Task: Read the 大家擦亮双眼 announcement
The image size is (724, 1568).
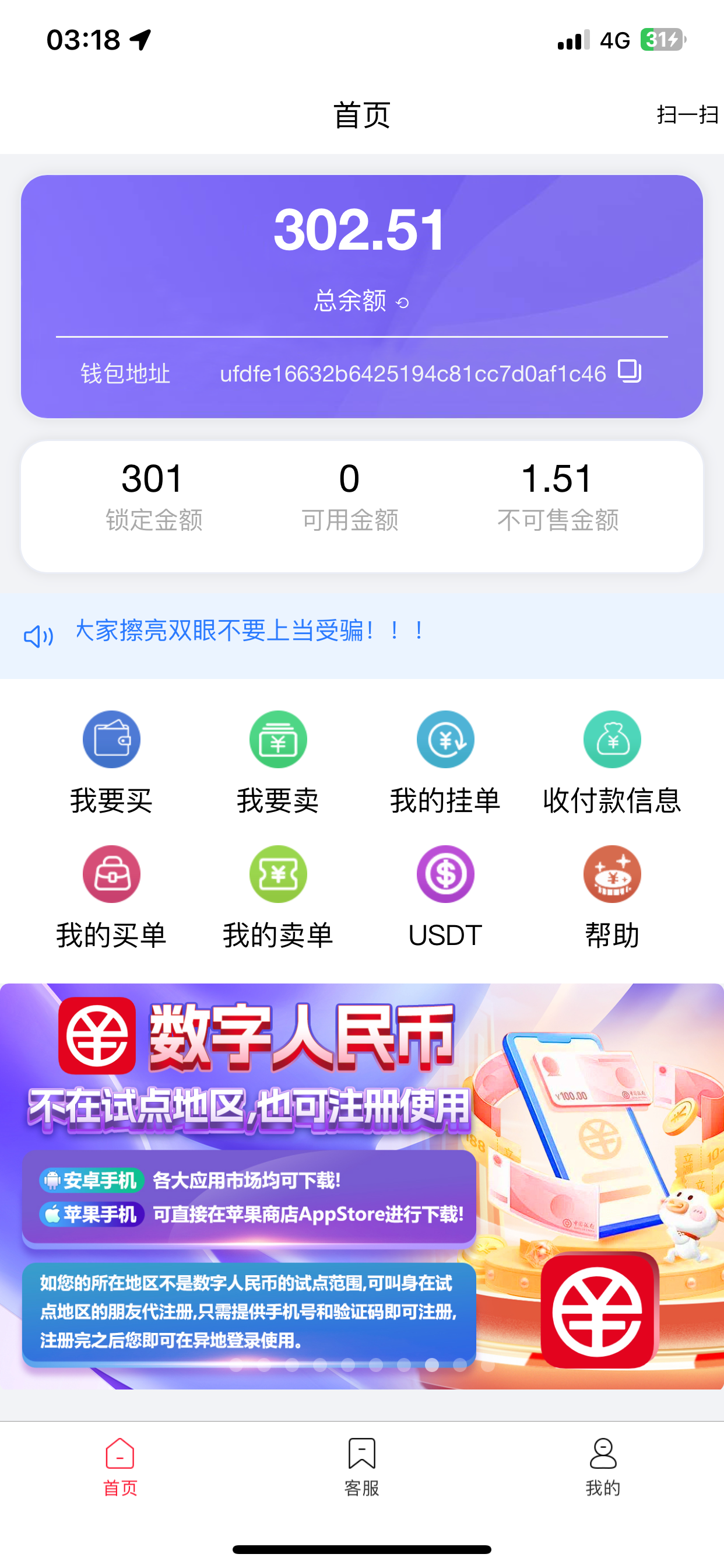Action: (x=249, y=631)
